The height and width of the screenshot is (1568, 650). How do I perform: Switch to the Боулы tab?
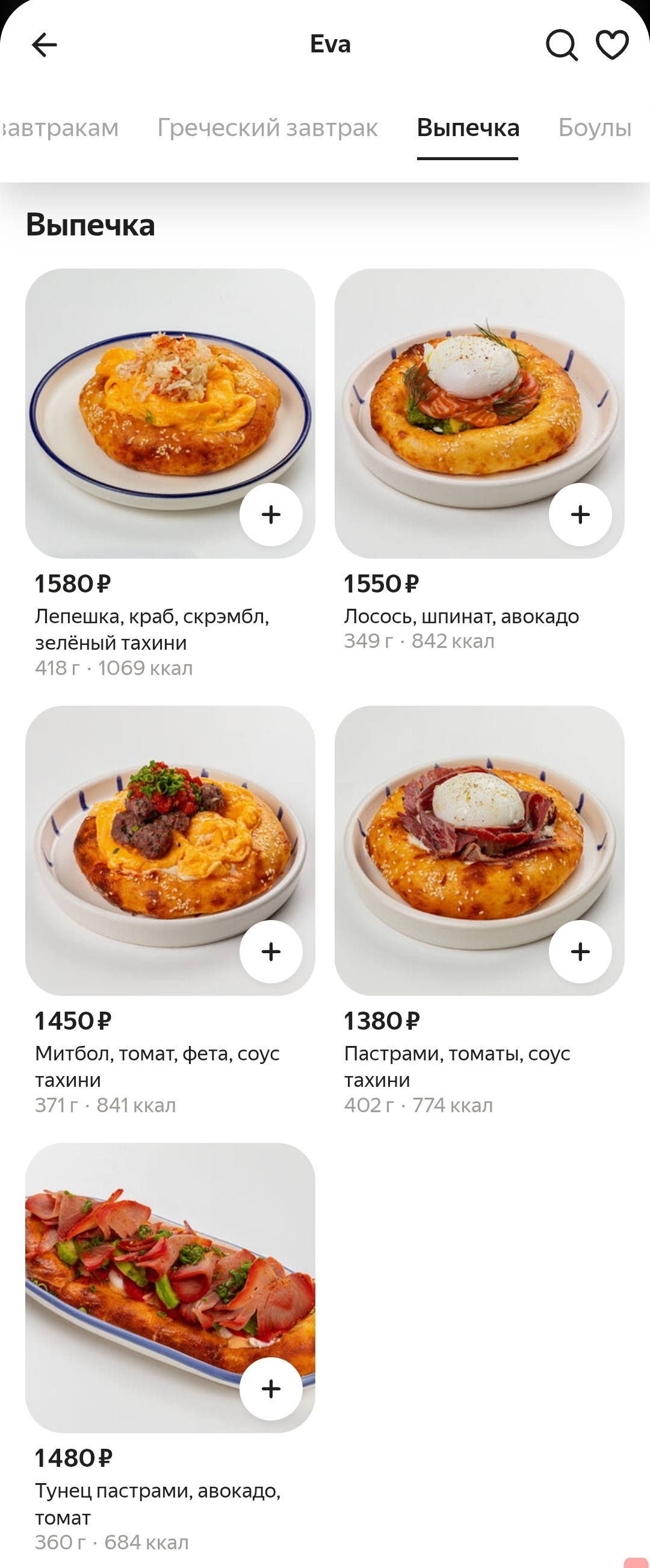tap(594, 128)
